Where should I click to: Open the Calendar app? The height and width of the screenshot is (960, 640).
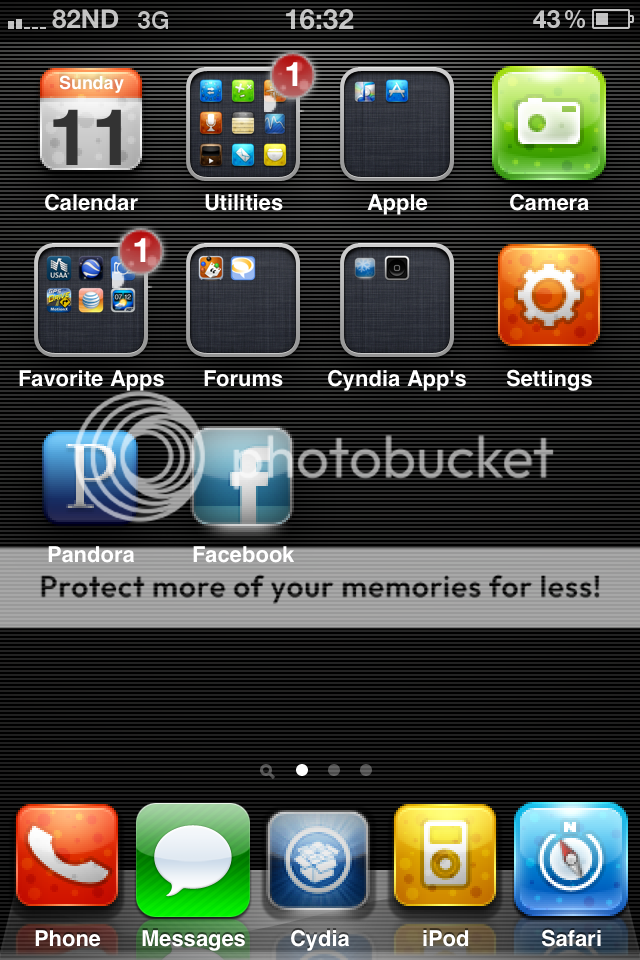(90, 123)
